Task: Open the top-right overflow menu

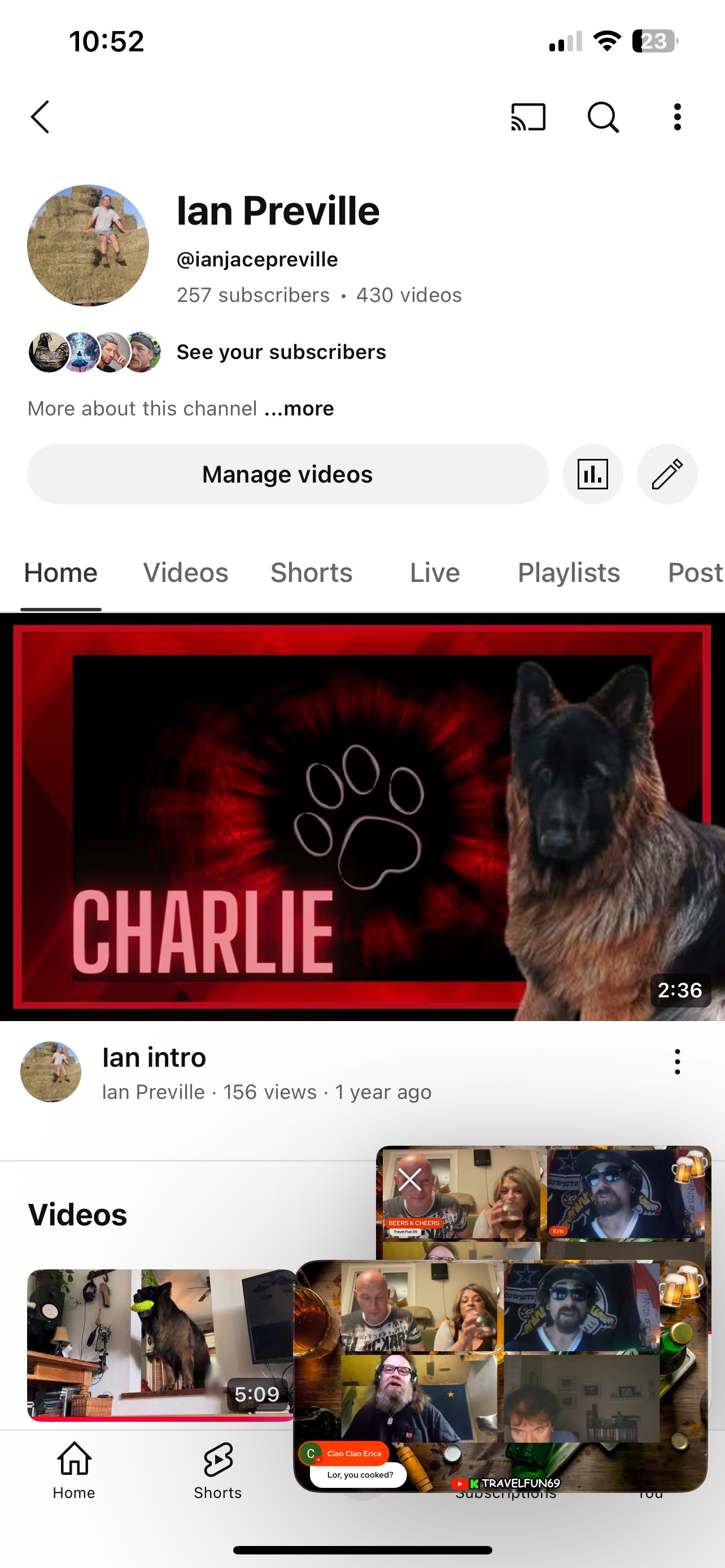Action: coord(677,117)
